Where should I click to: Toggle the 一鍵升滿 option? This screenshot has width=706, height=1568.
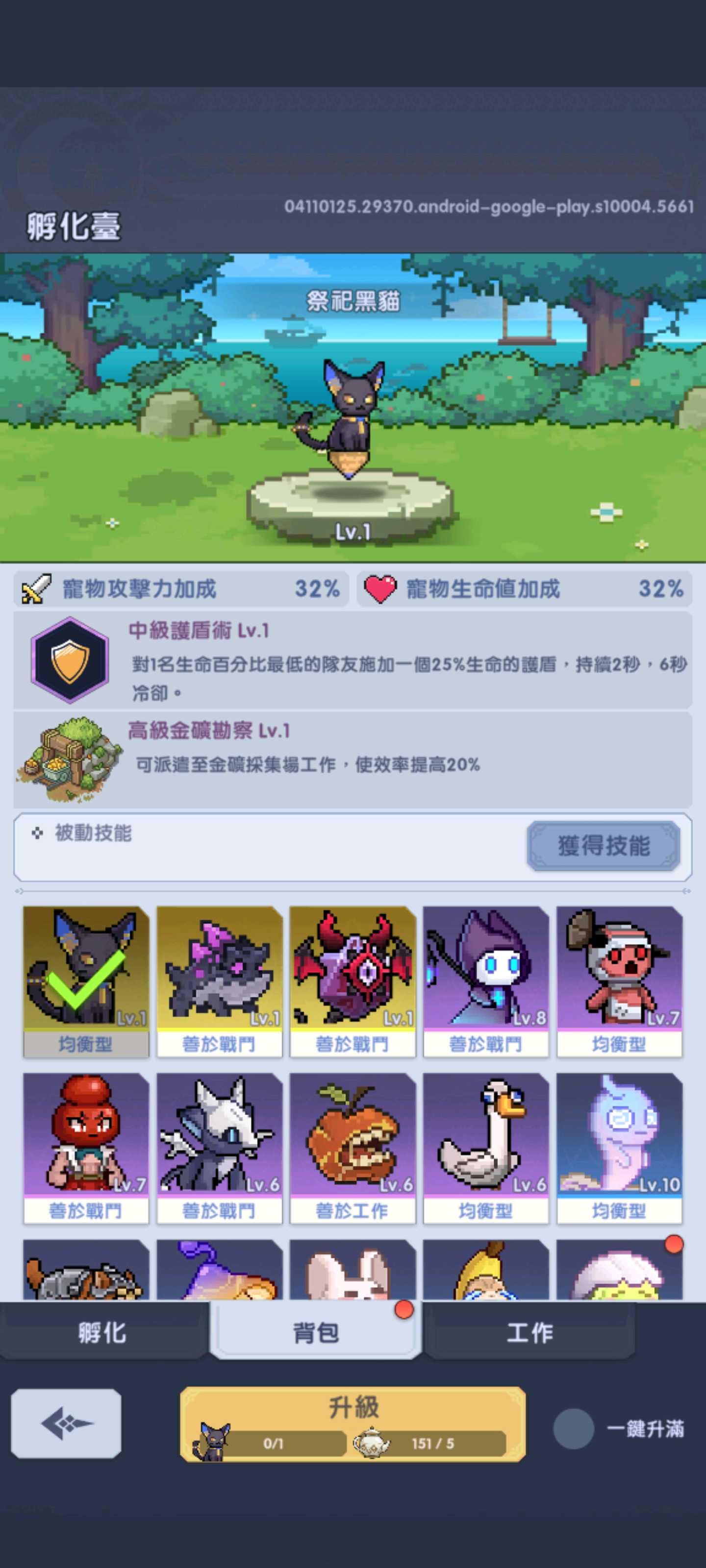click(573, 1429)
